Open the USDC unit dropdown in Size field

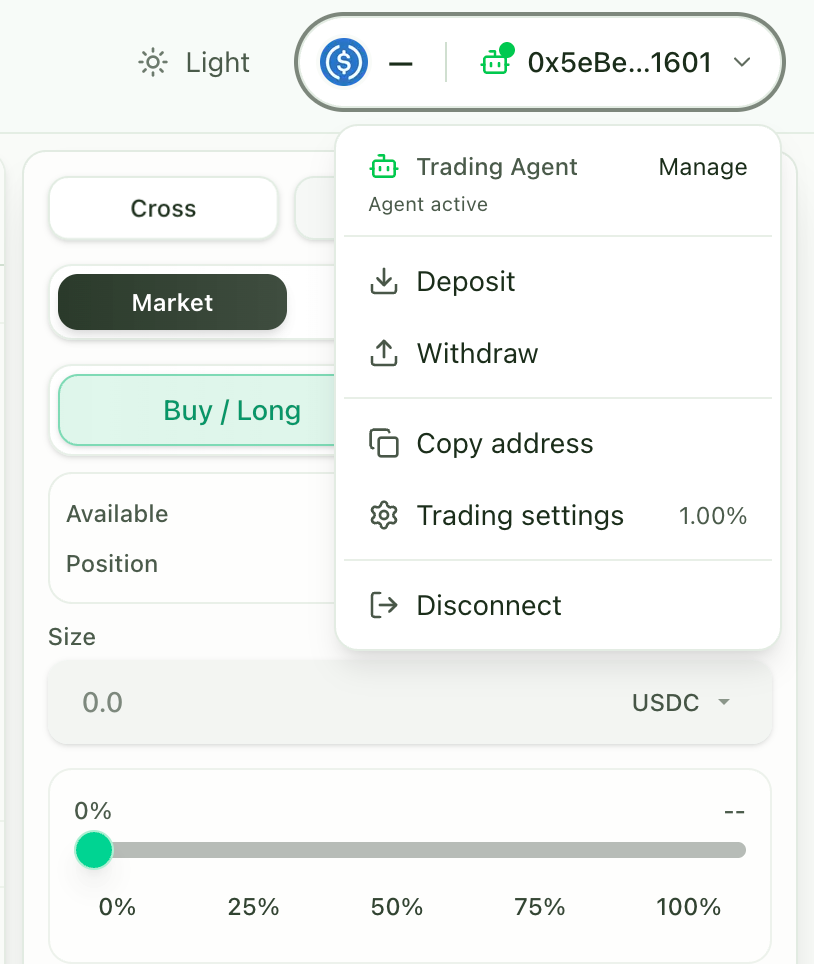678,703
